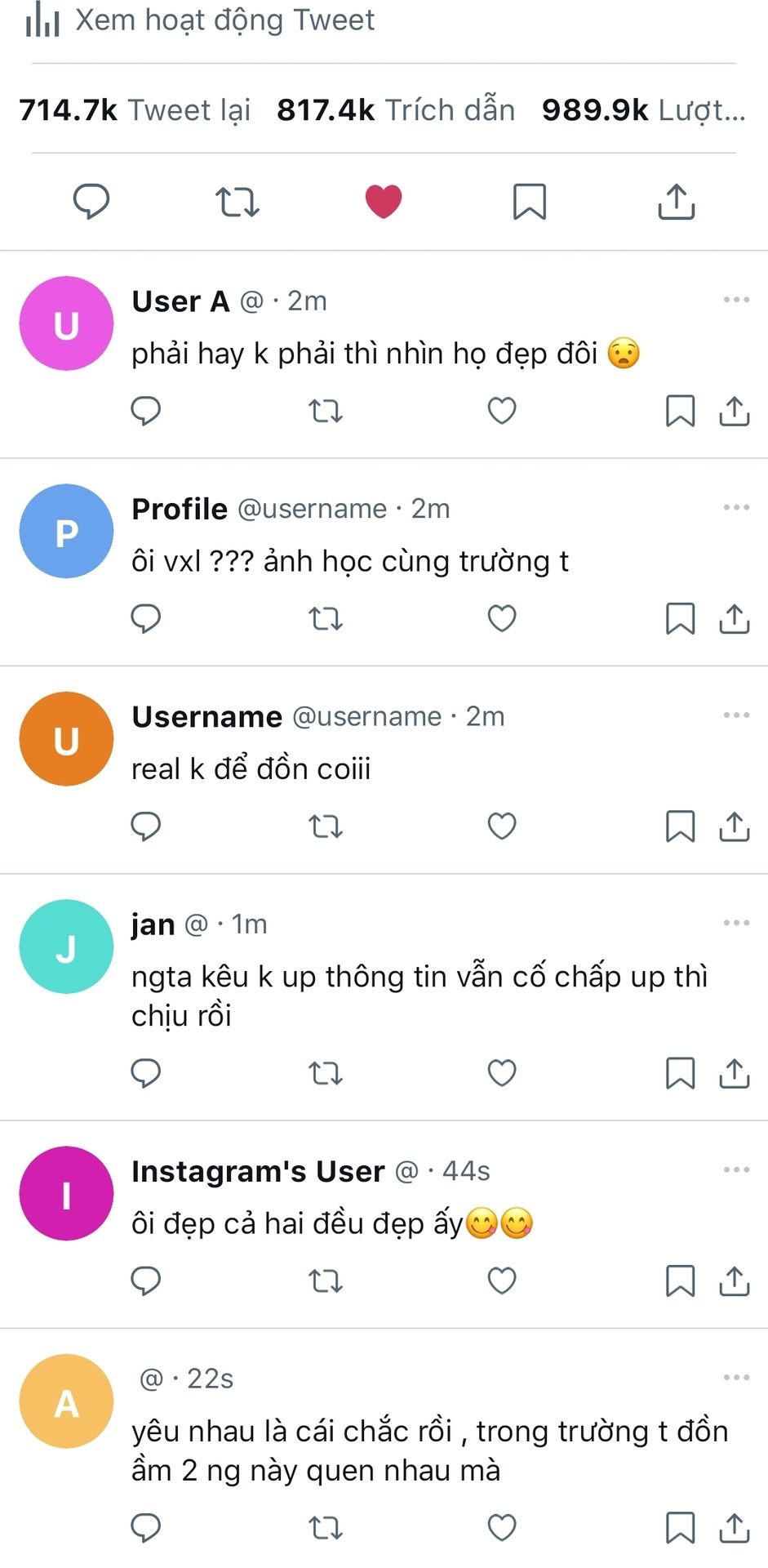Retweet the main tweet
The height and width of the screenshot is (1568, 768).
(x=238, y=201)
